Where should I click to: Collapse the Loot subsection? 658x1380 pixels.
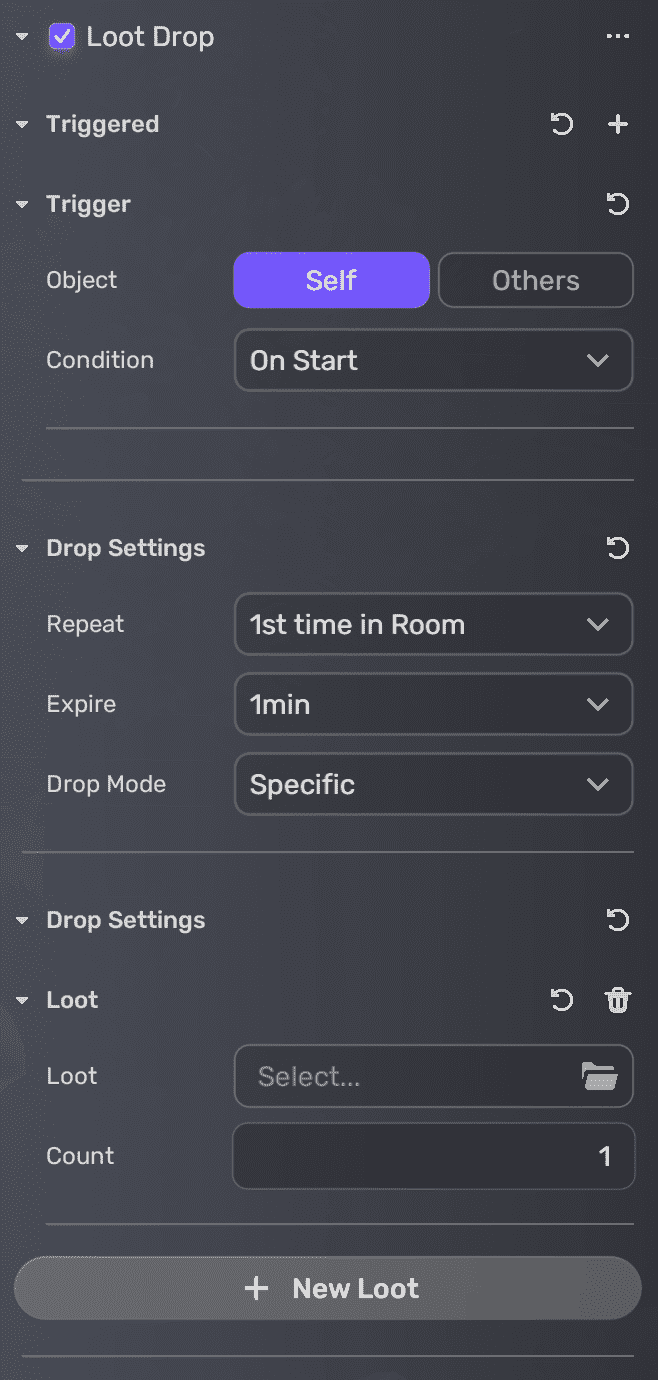coord(22,1000)
